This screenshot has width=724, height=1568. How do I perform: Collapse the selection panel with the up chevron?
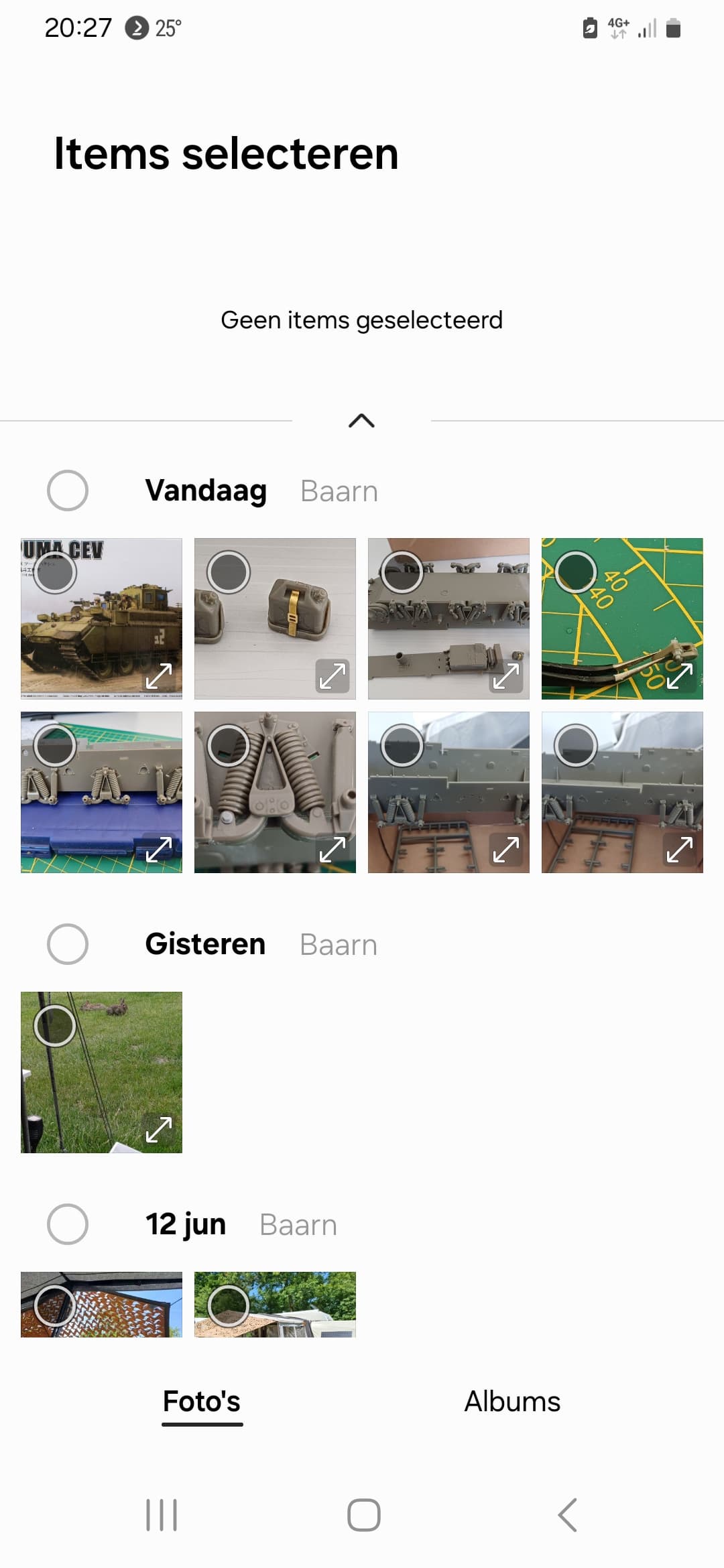pyautogui.click(x=361, y=421)
